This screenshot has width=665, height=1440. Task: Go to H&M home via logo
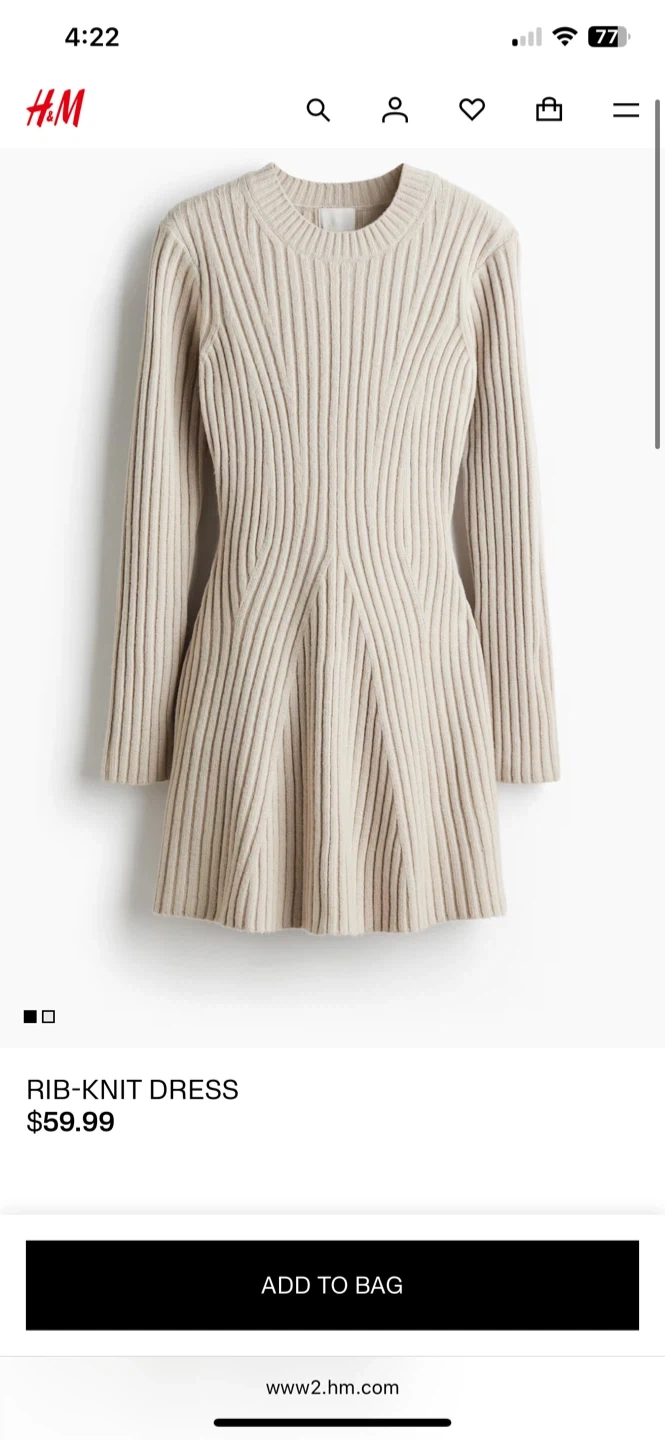(x=55, y=109)
